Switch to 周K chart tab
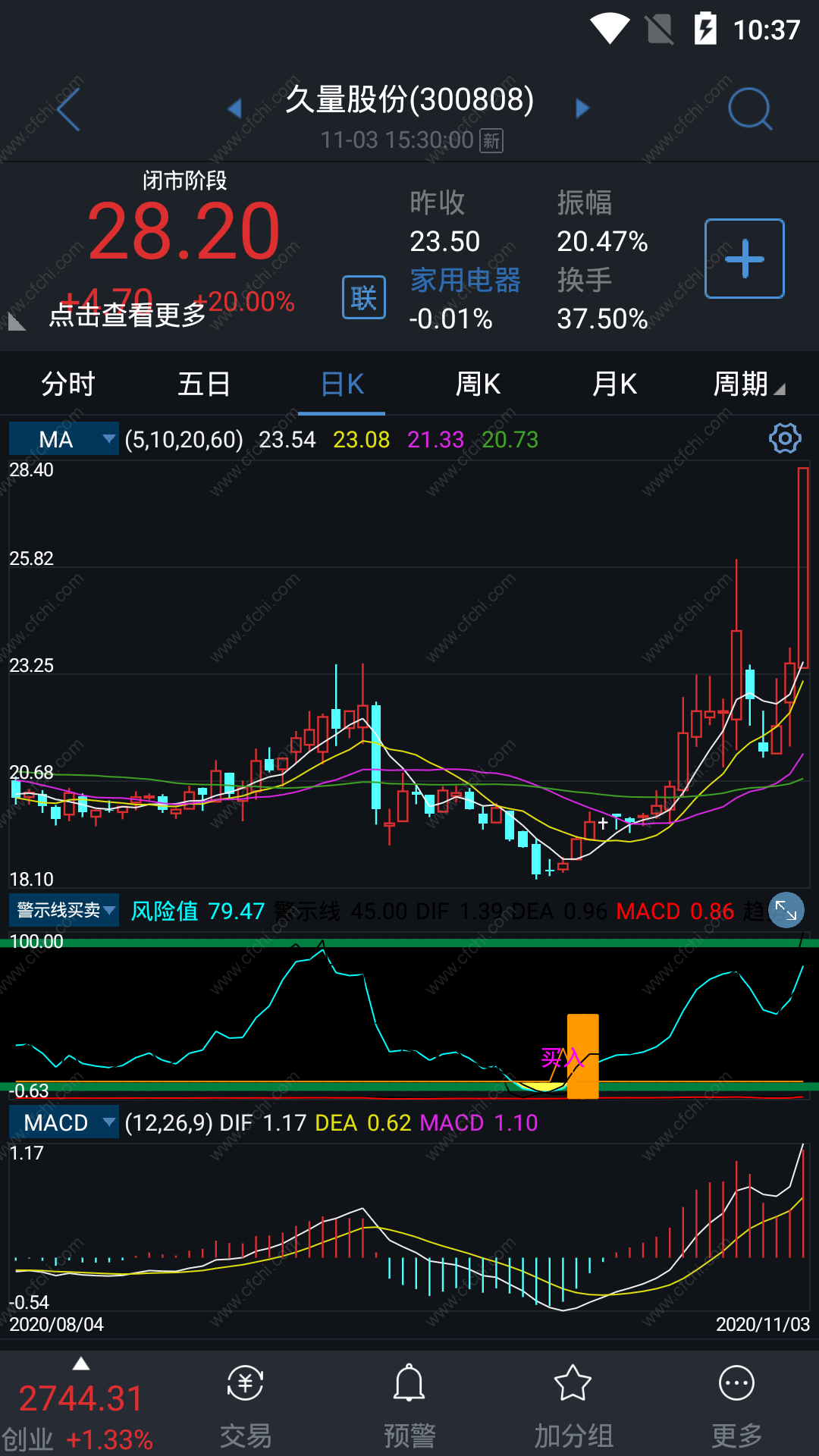 [478, 384]
